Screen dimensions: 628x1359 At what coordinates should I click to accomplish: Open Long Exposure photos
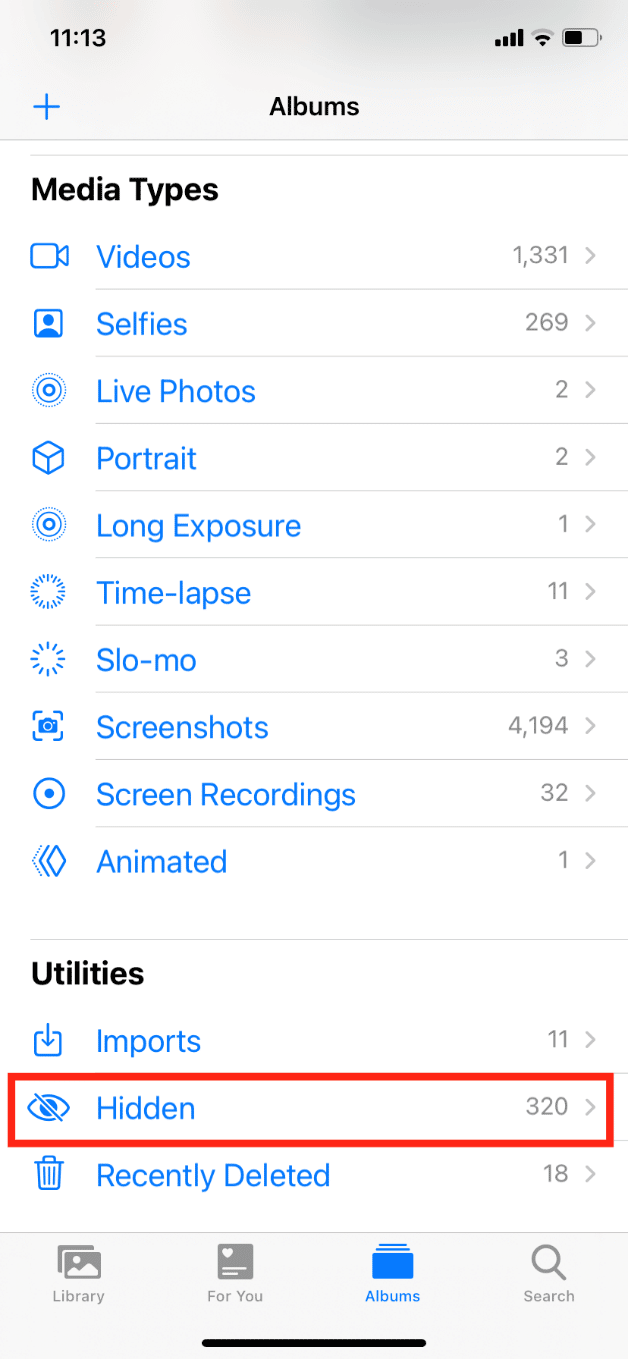pos(198,526)
